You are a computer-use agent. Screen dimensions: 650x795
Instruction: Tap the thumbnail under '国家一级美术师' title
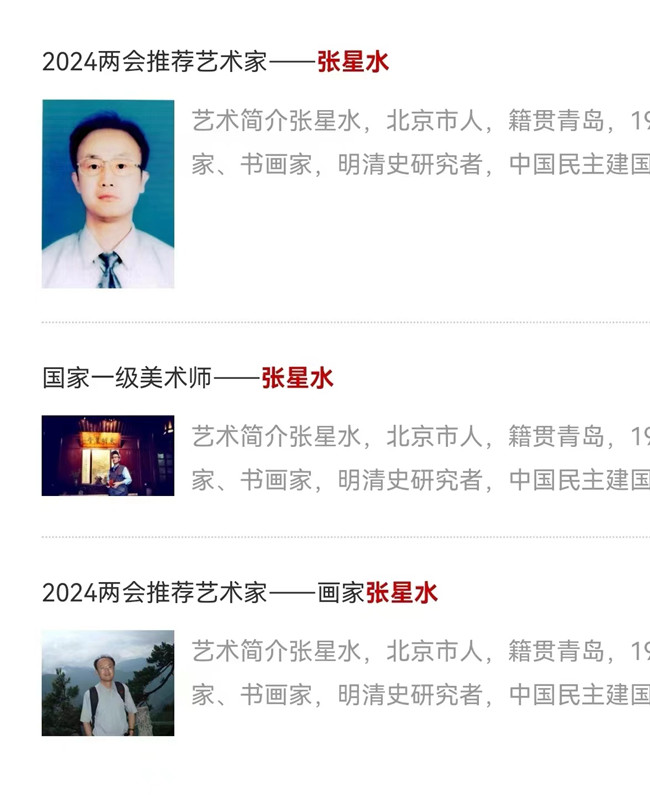(x=108, y=456)
